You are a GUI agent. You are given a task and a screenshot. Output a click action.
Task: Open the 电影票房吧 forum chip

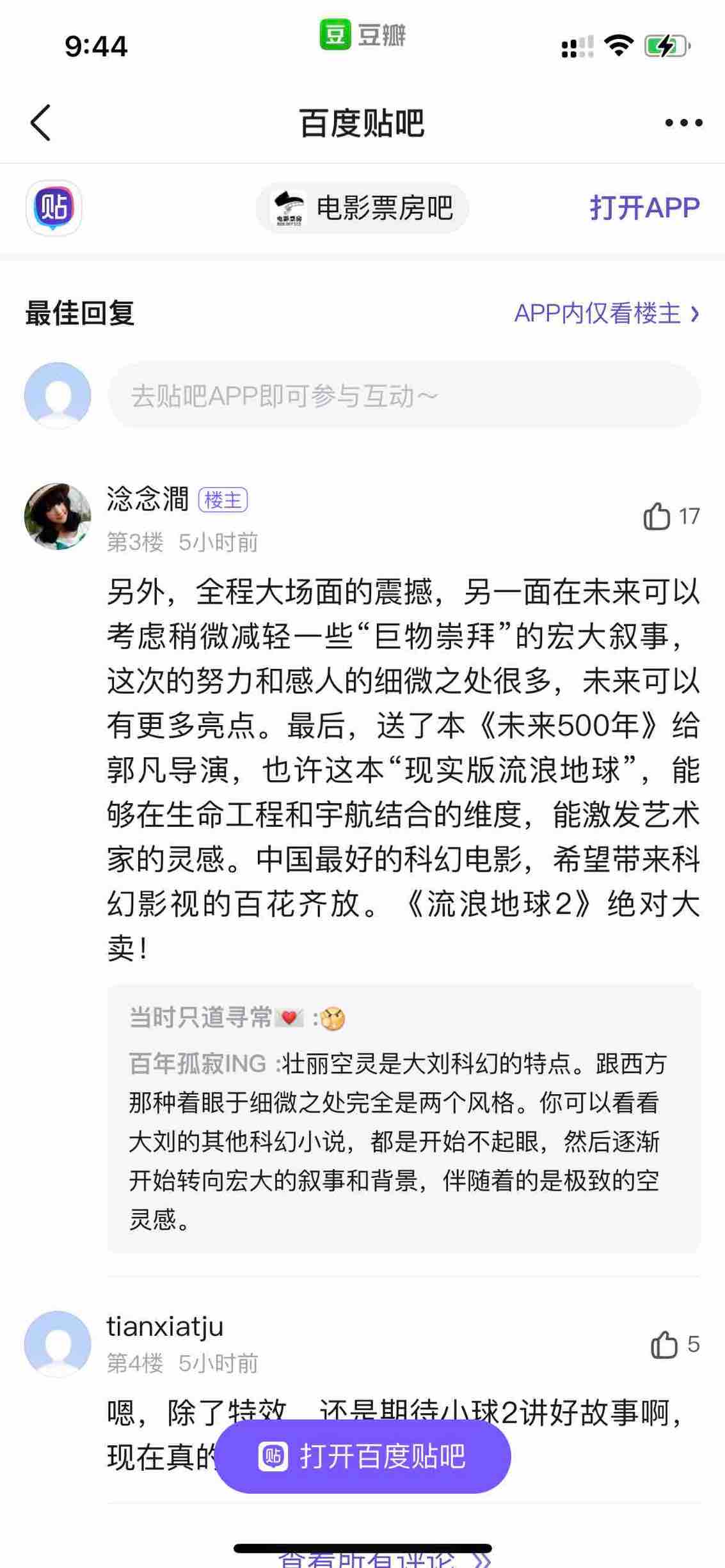(363, 208)
